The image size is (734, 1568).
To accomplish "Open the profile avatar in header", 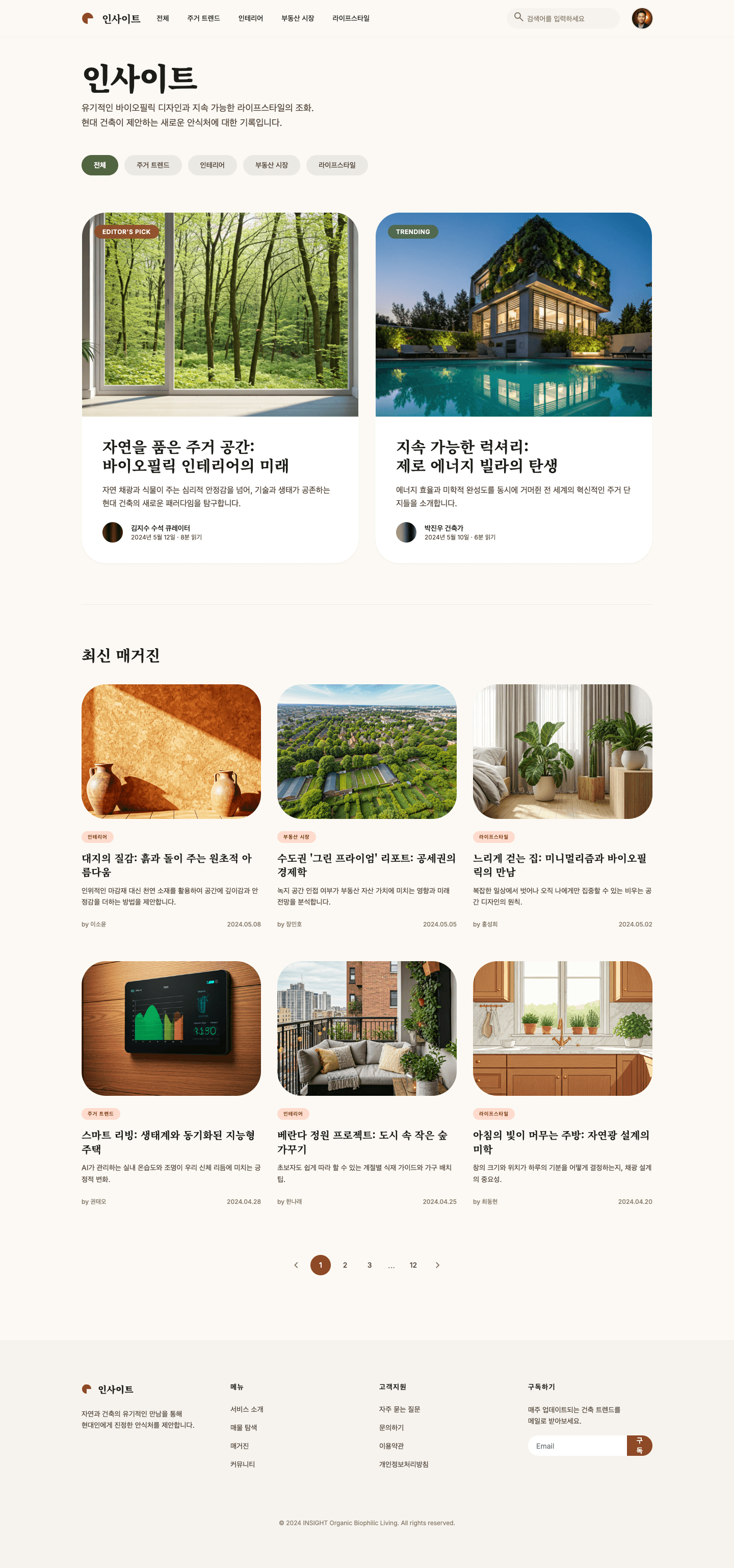I will (x=642, y=18).
